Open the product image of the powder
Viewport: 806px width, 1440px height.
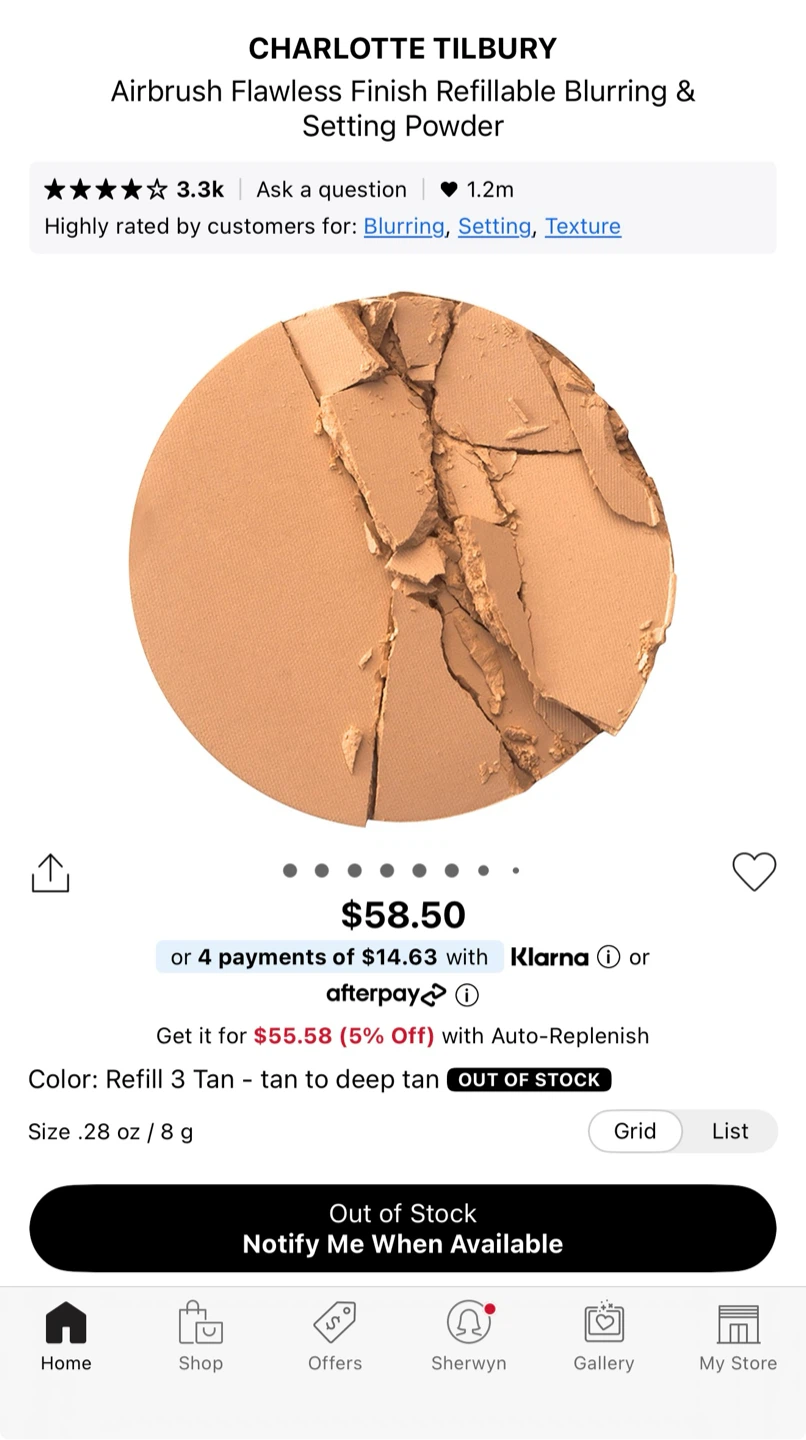(x=402, y=559)
